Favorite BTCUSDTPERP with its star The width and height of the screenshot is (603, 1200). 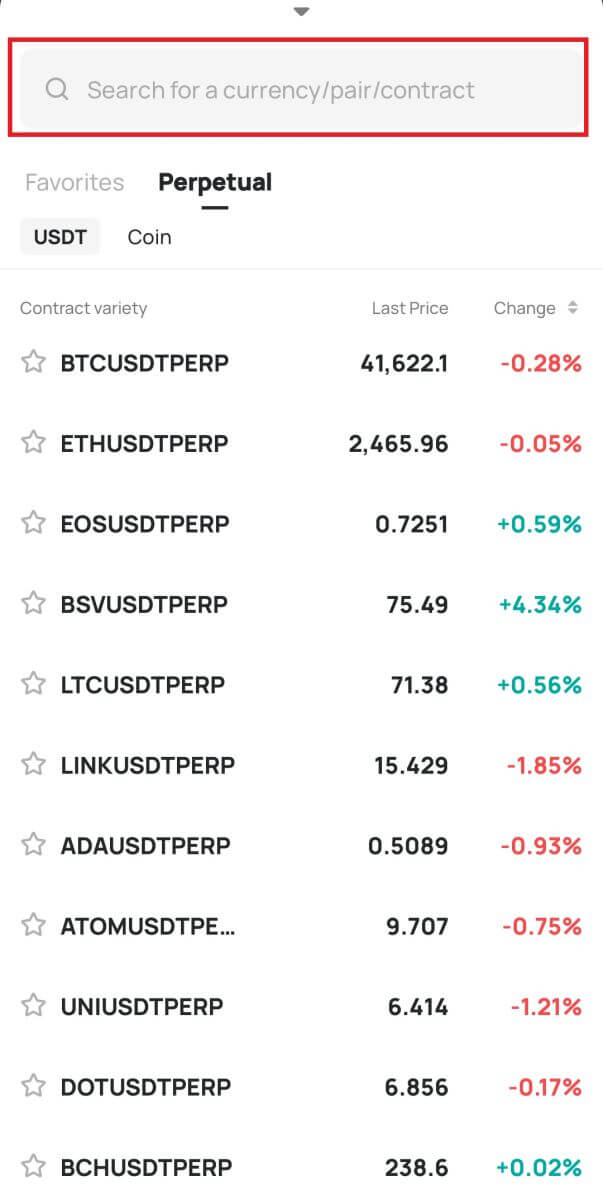tap(34, 362)
